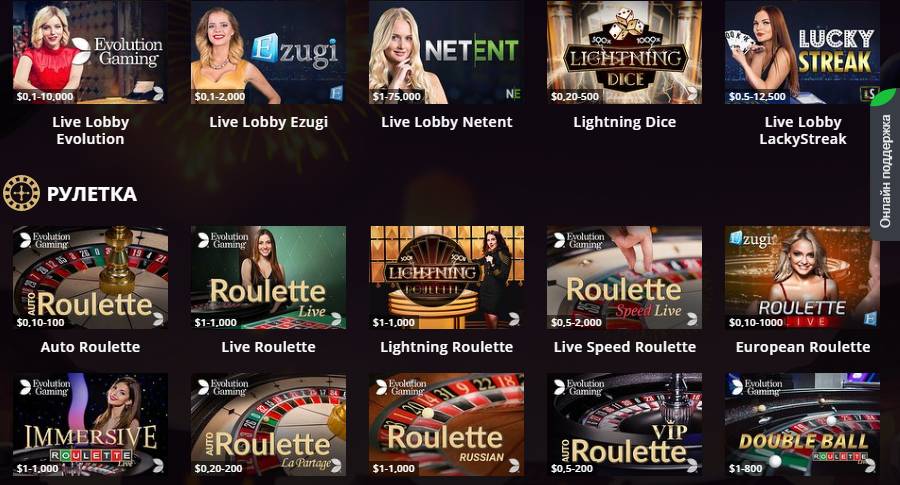The width and height of the screenshot is (900, 485).
Task: Play Lightning Roulette
Action: pos(446,278)
